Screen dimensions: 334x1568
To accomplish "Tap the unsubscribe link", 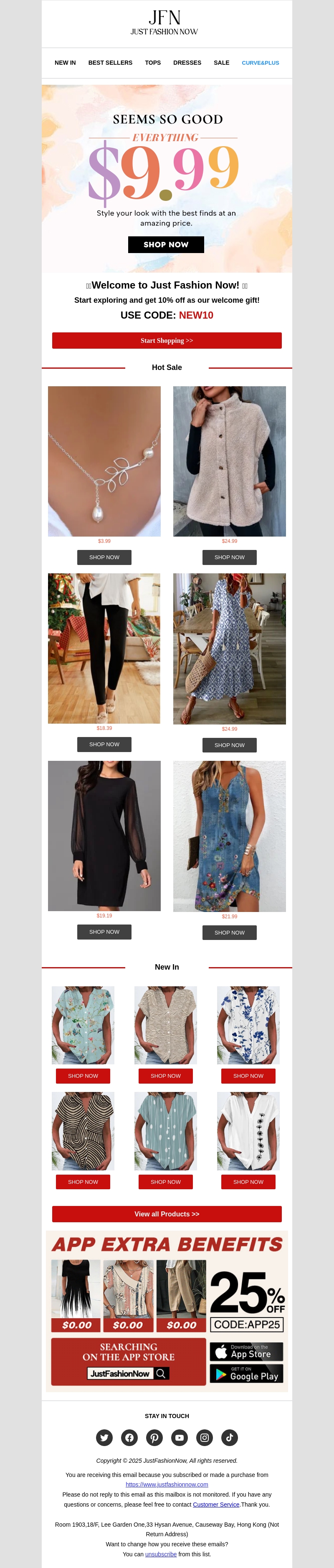I will click(x=161, y=1554).
